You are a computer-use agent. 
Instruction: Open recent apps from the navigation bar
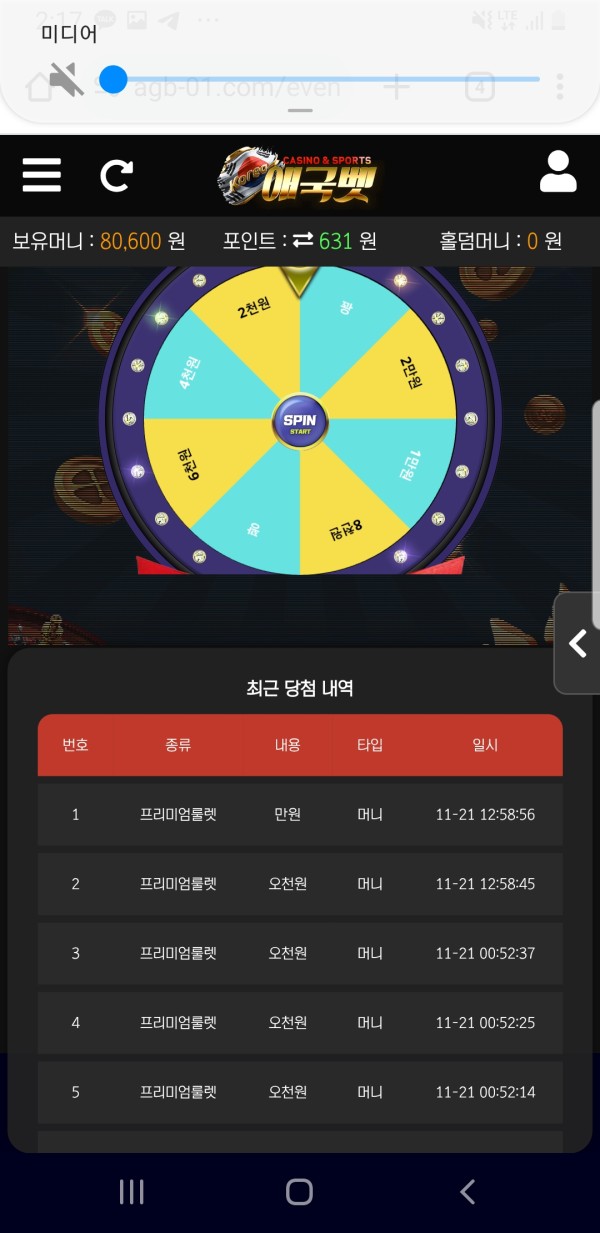131,1191
